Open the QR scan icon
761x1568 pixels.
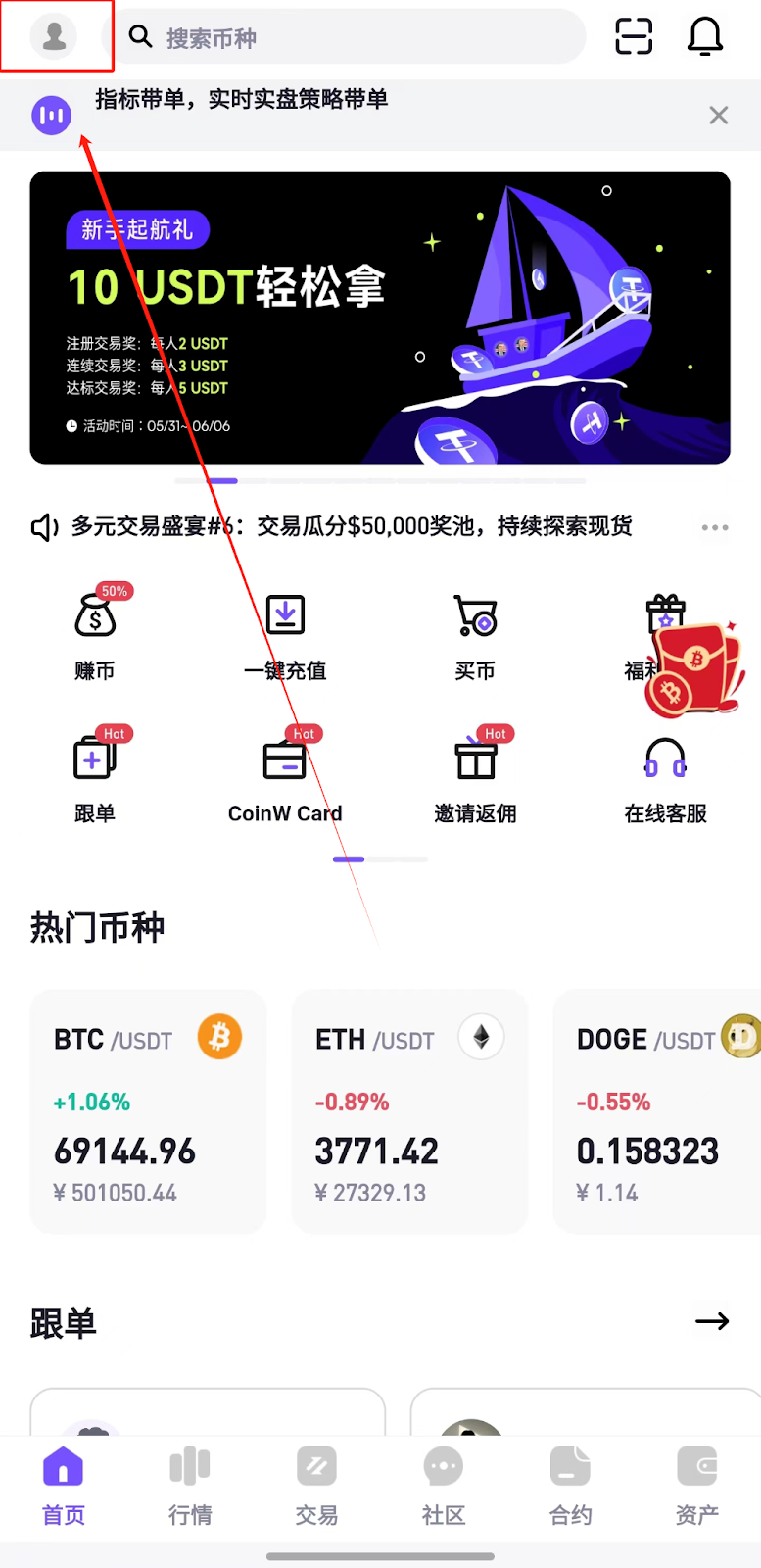pos(634,36)
